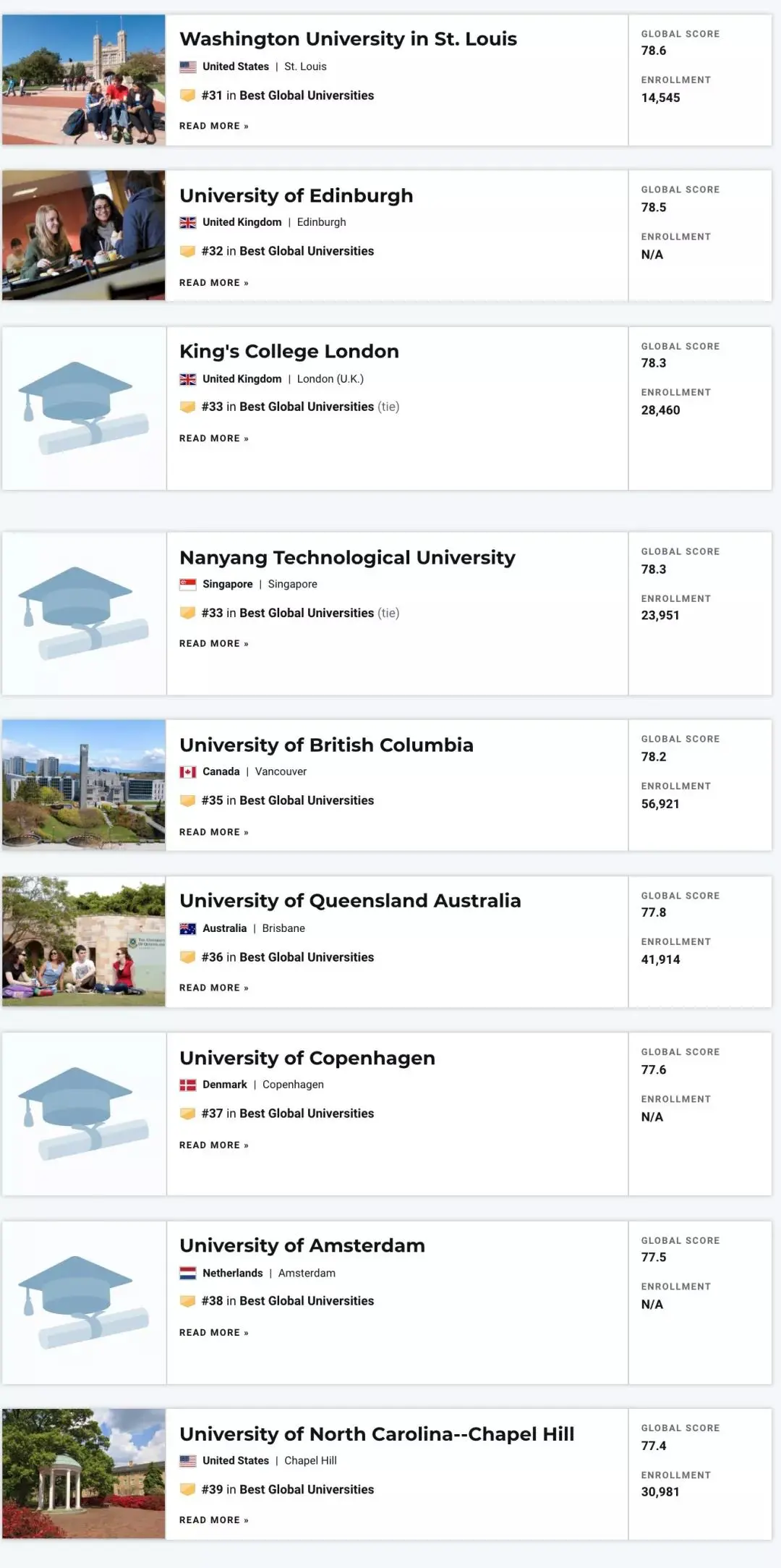Click the Canada flag beside University of British Columbia
Screen dimensions: 781x1568
coord(187,771)
